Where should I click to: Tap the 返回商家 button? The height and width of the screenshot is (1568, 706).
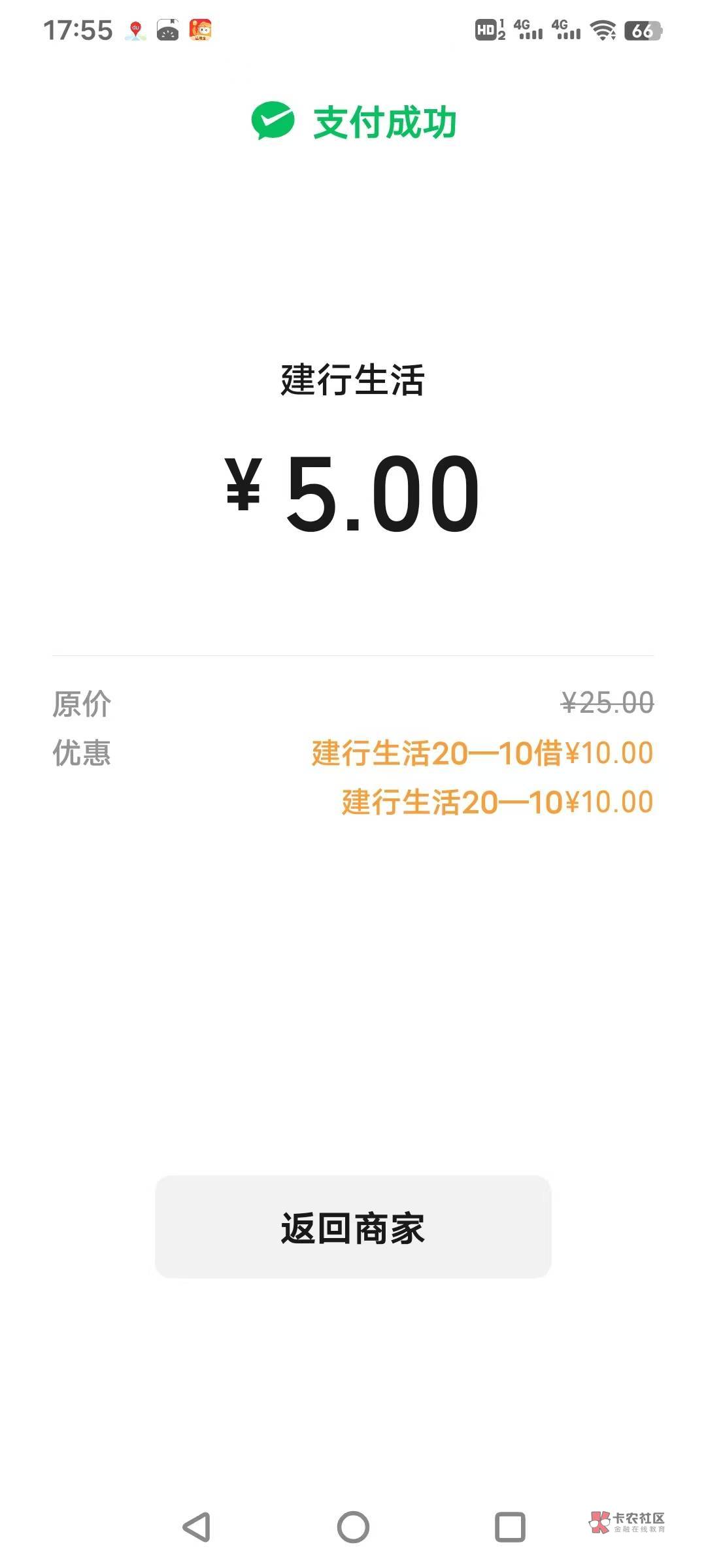tap(353, 1227)
